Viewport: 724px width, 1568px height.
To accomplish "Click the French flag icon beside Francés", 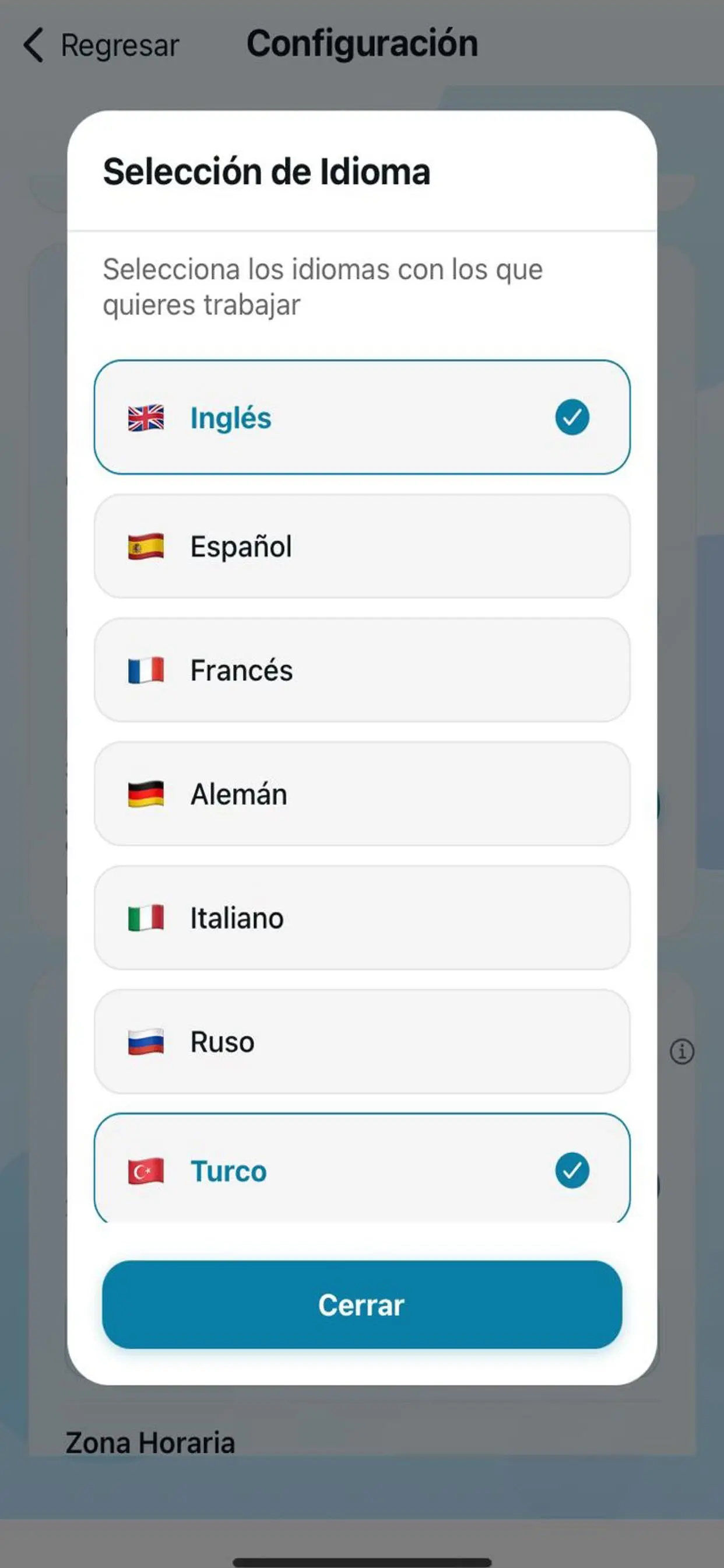I will click(x=146, y=670).
